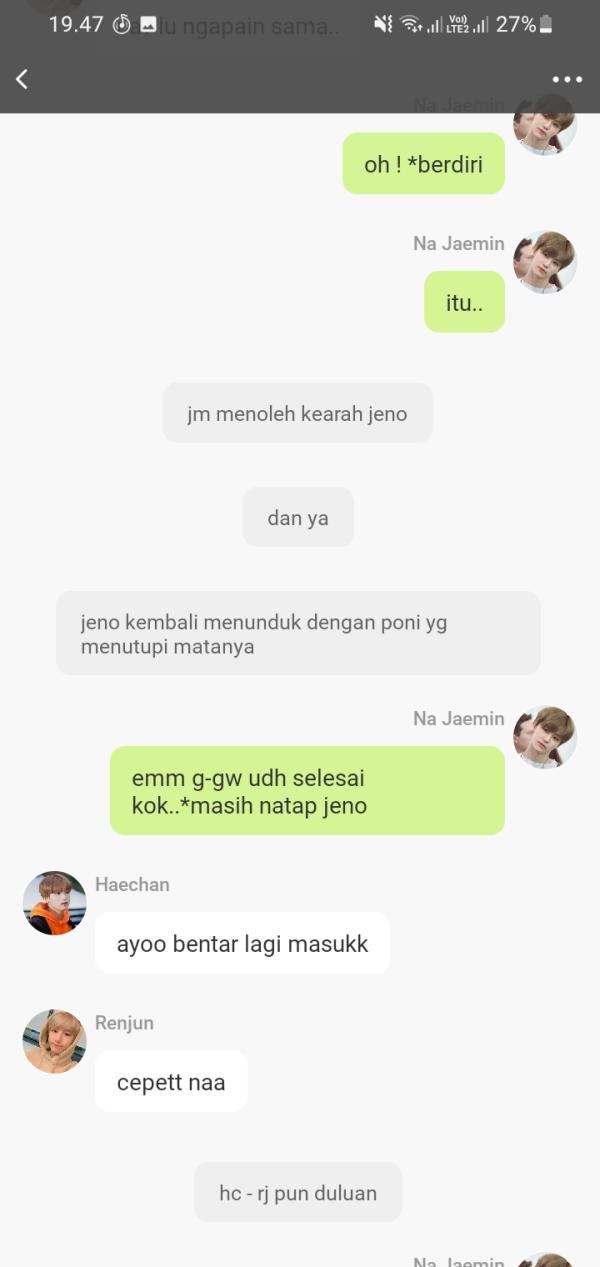Open the three-dot overflow menu

[x=566, y=80]
